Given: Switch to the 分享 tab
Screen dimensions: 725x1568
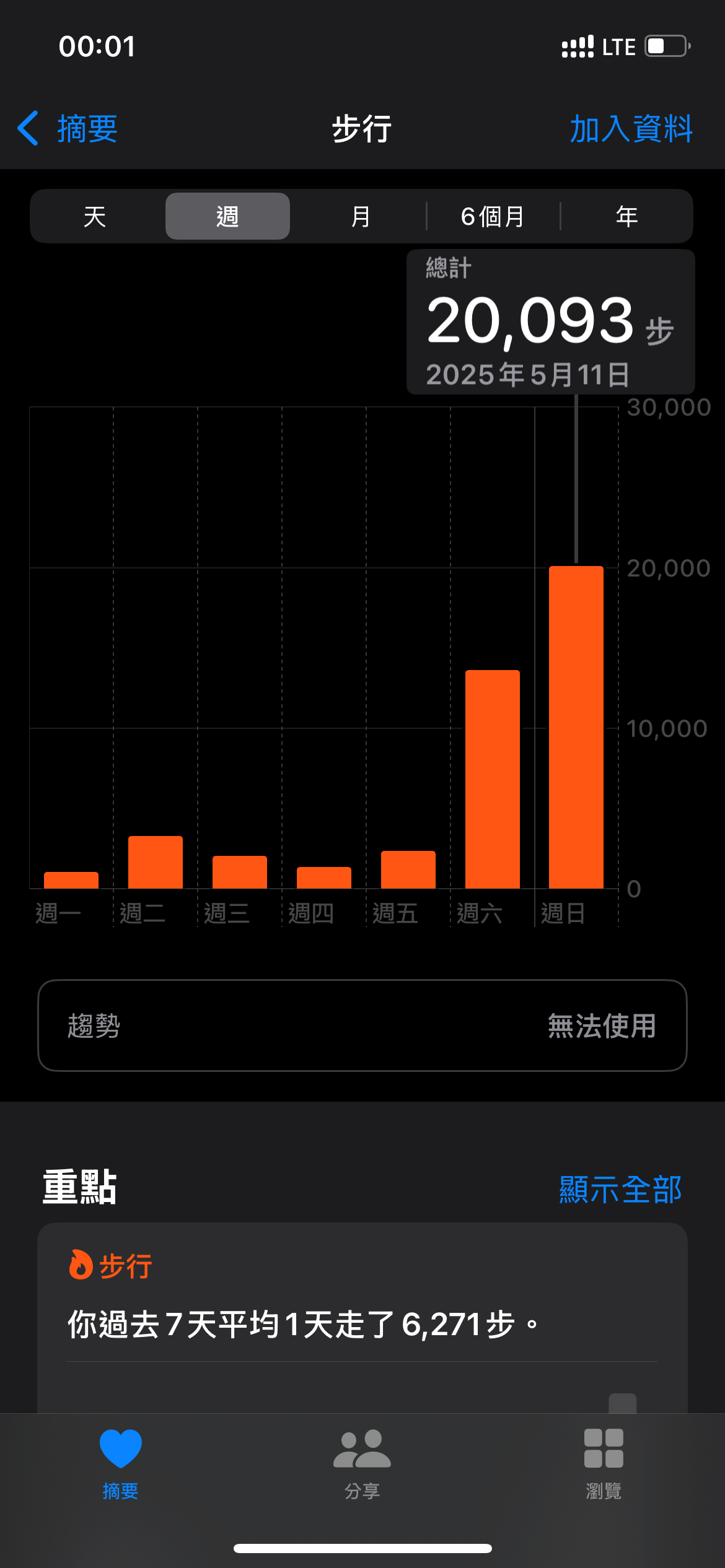Looking at the screenshot, I should point(362,1463).
